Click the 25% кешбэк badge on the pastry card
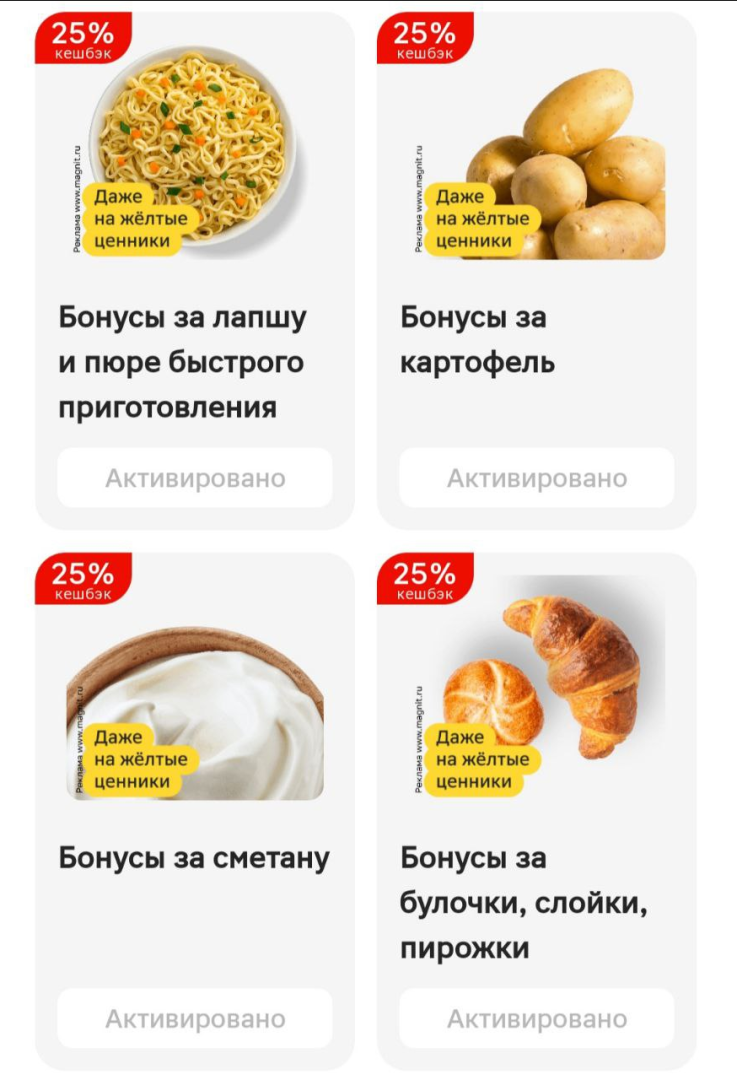Image resolution: width=737 pixels, height=1080 pixels. click(x=421, y=575)
